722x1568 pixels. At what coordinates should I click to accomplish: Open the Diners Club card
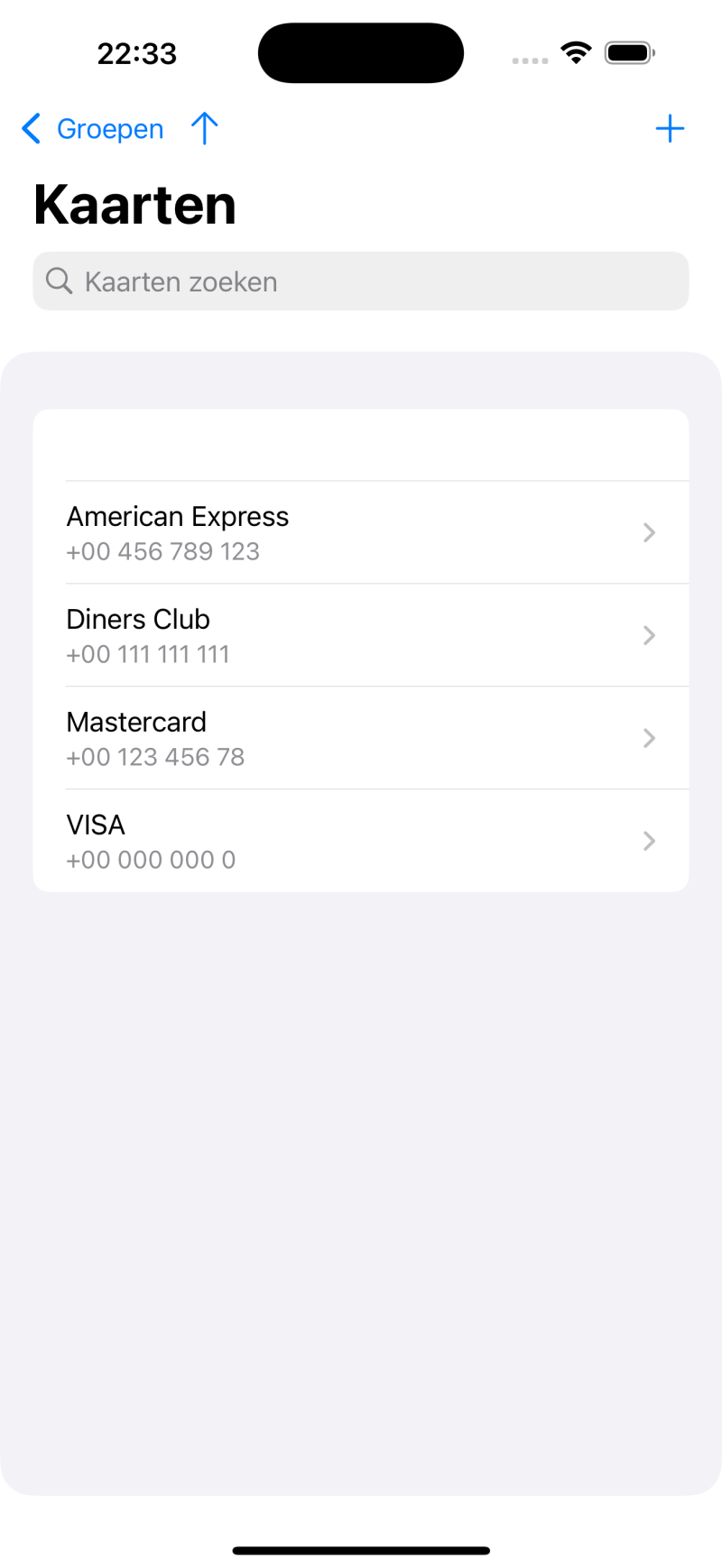(361, 635)
